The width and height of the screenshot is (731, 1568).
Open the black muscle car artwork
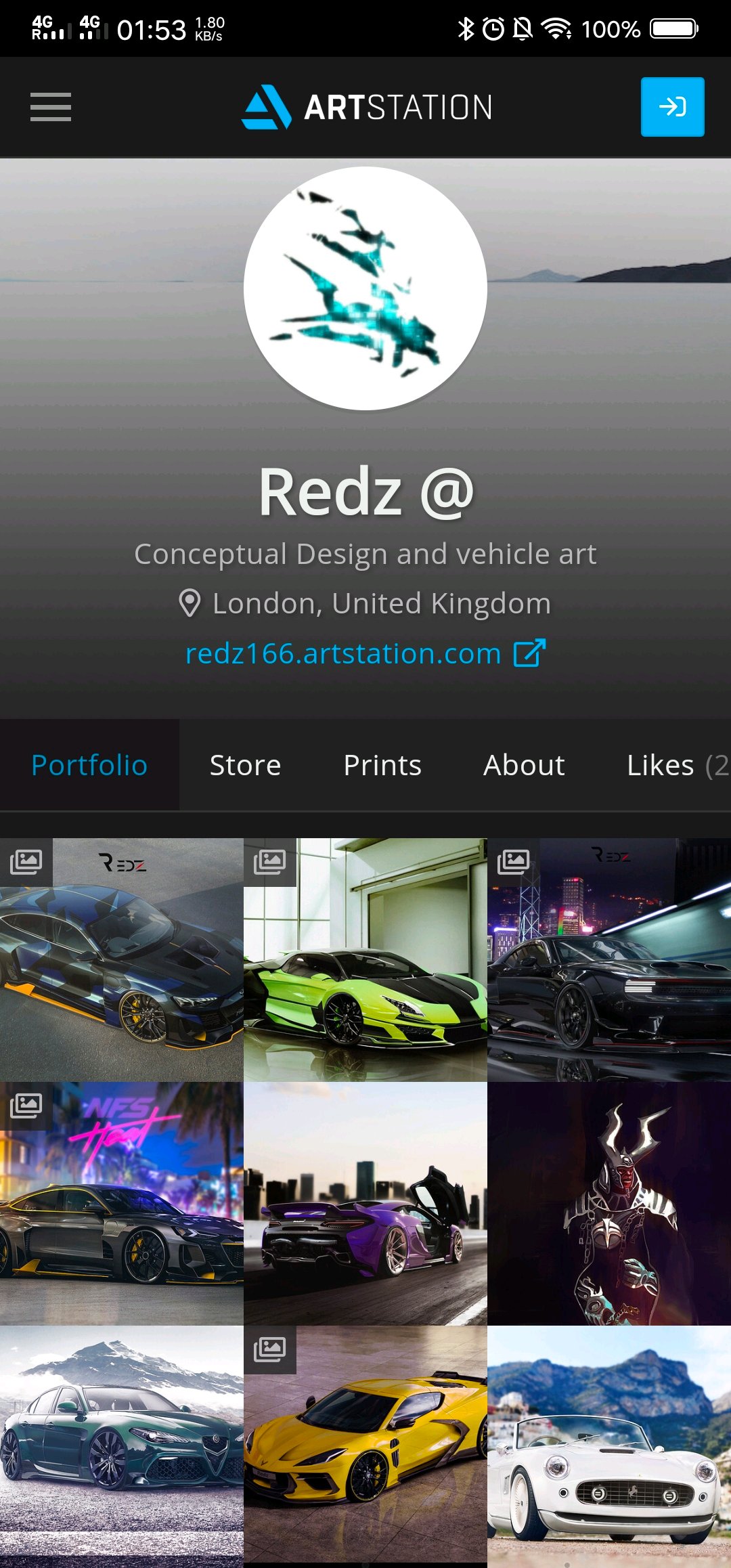click(609, 960)
